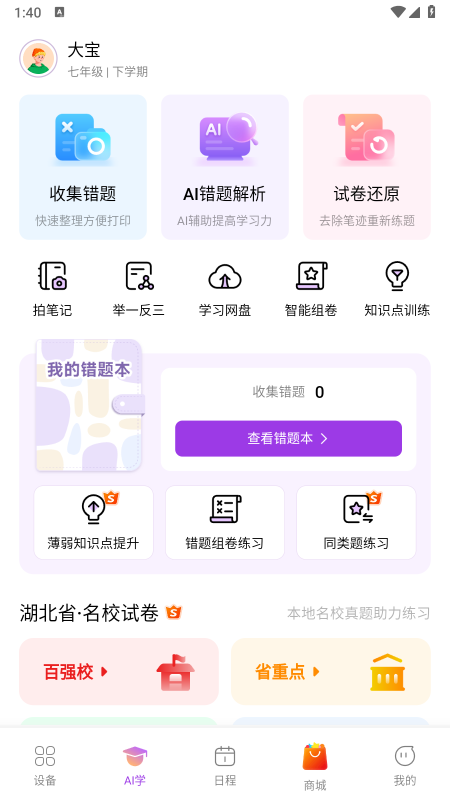Open 知识点训练
The image size is (450, 800).
point(397,289)
